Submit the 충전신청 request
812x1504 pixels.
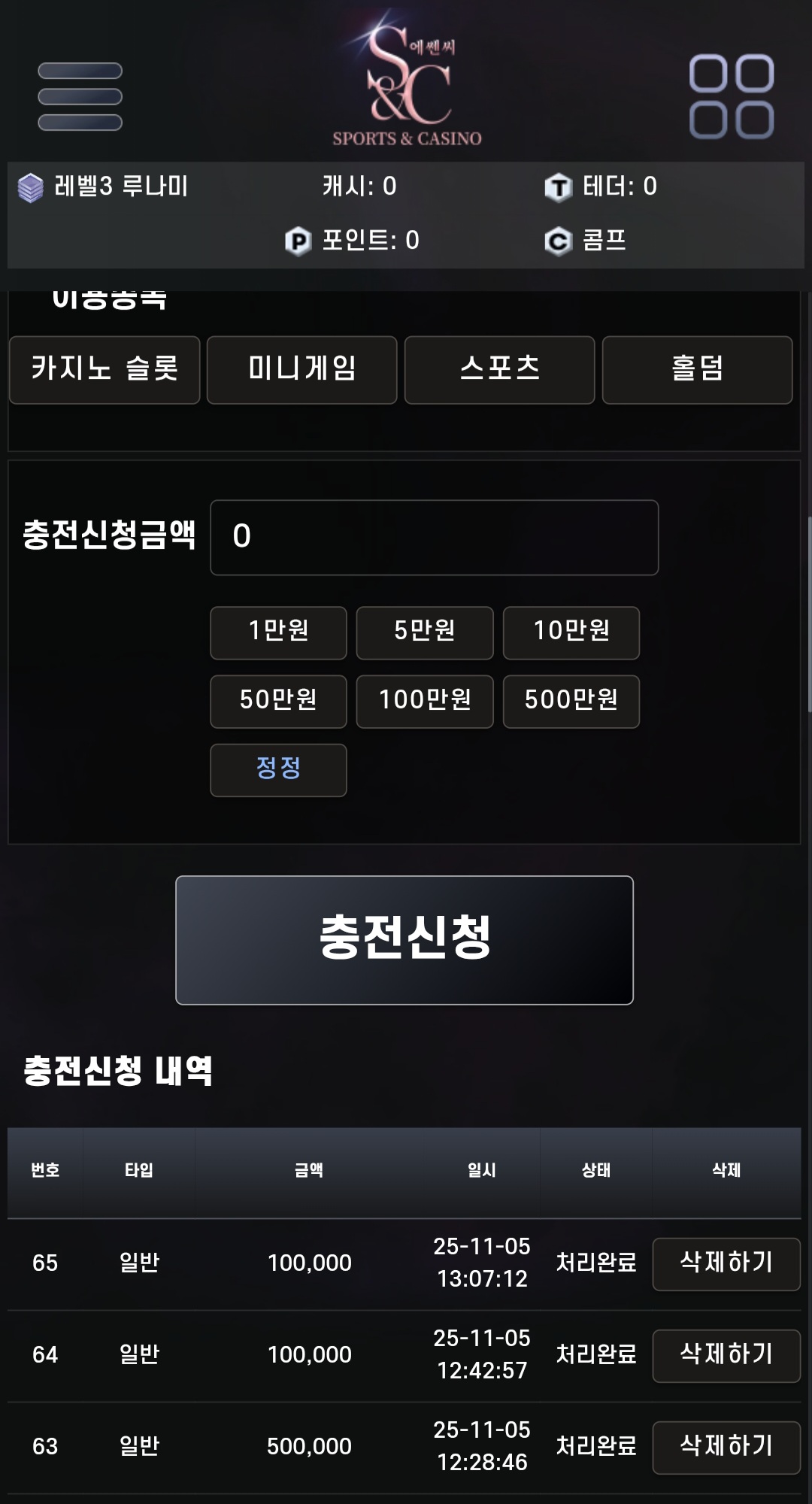click(x=404, y=939)
